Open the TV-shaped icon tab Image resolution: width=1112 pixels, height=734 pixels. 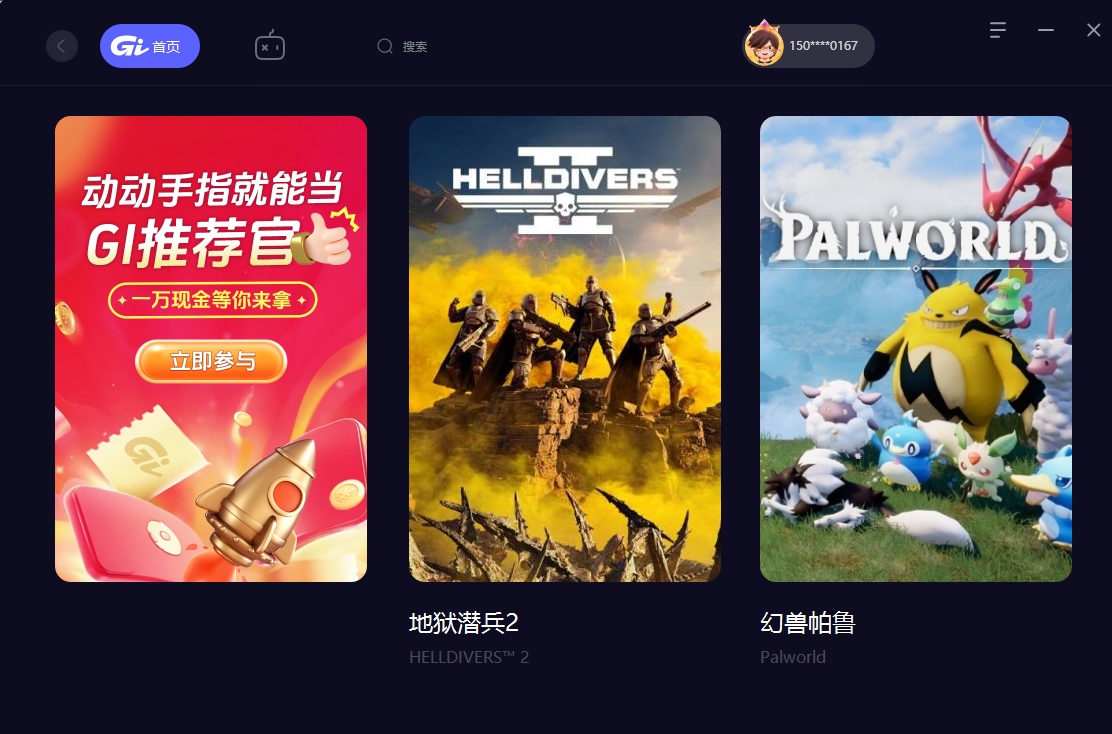pyautogui.click(x=270, y=46)
